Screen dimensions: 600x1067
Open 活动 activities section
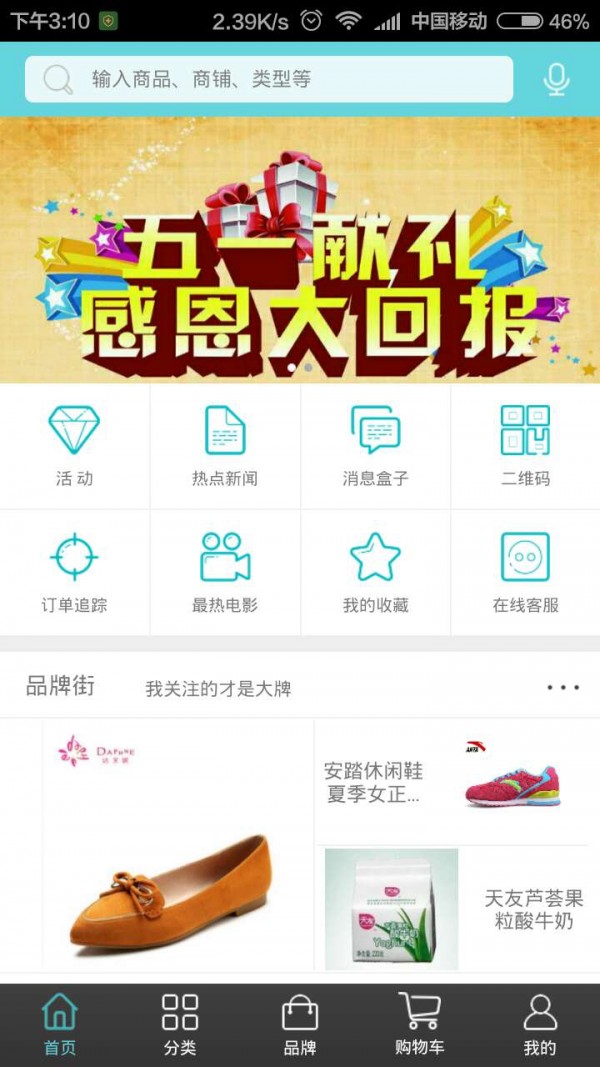click(75, 446)
